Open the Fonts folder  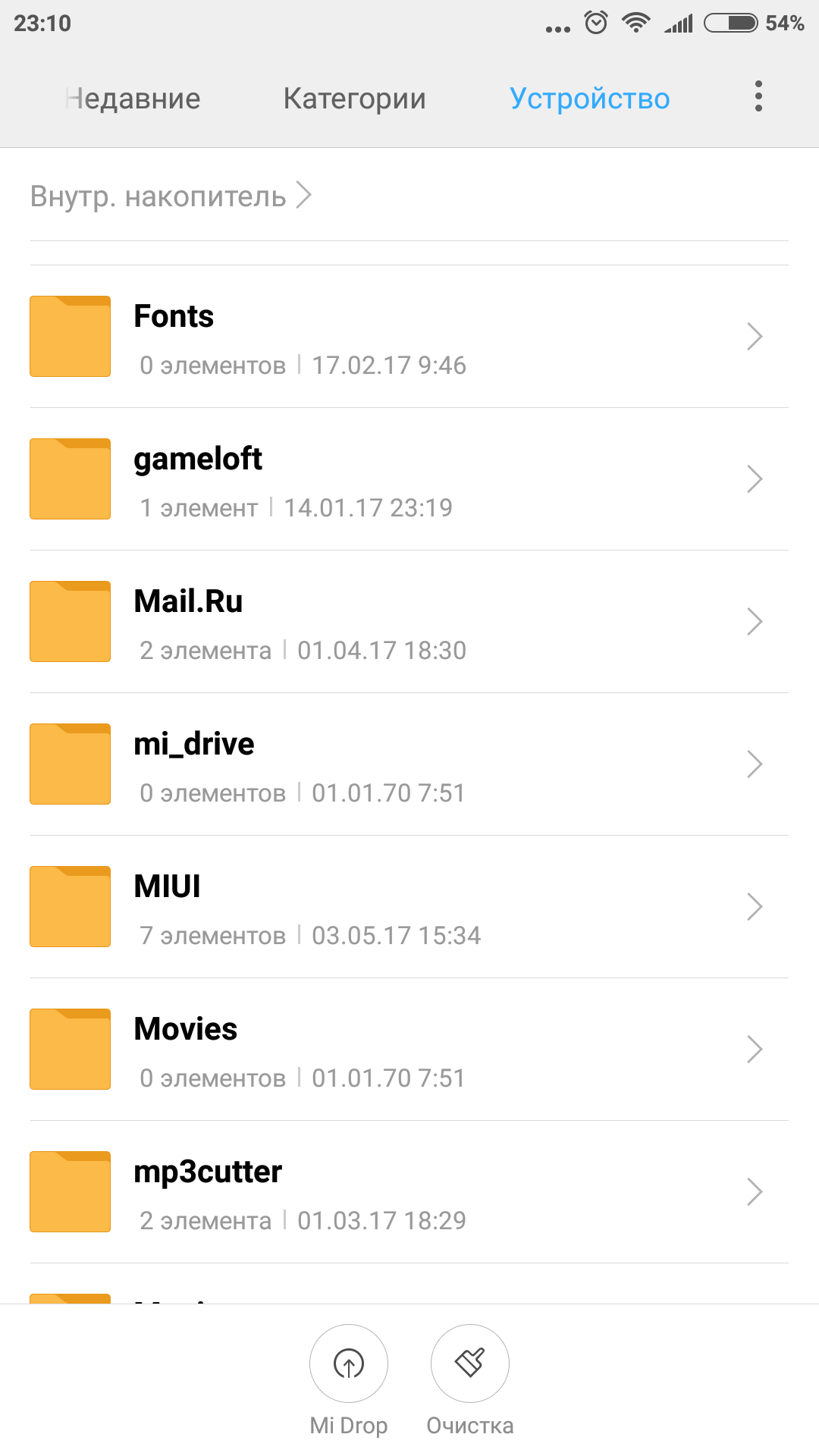point(409,337)
